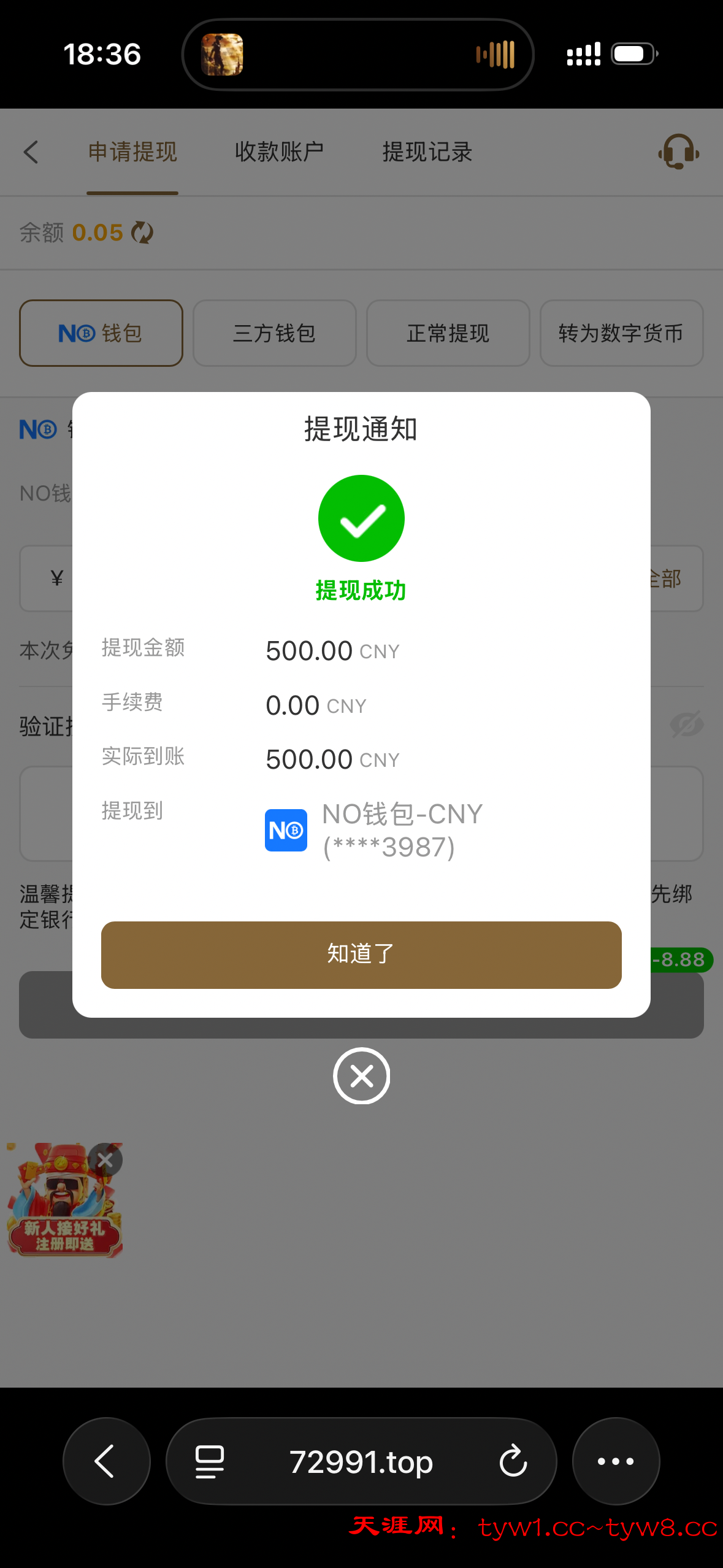Open the 提现记录 tab
The height and width of the screenshot is (1568, 723).
click(427, 152)
